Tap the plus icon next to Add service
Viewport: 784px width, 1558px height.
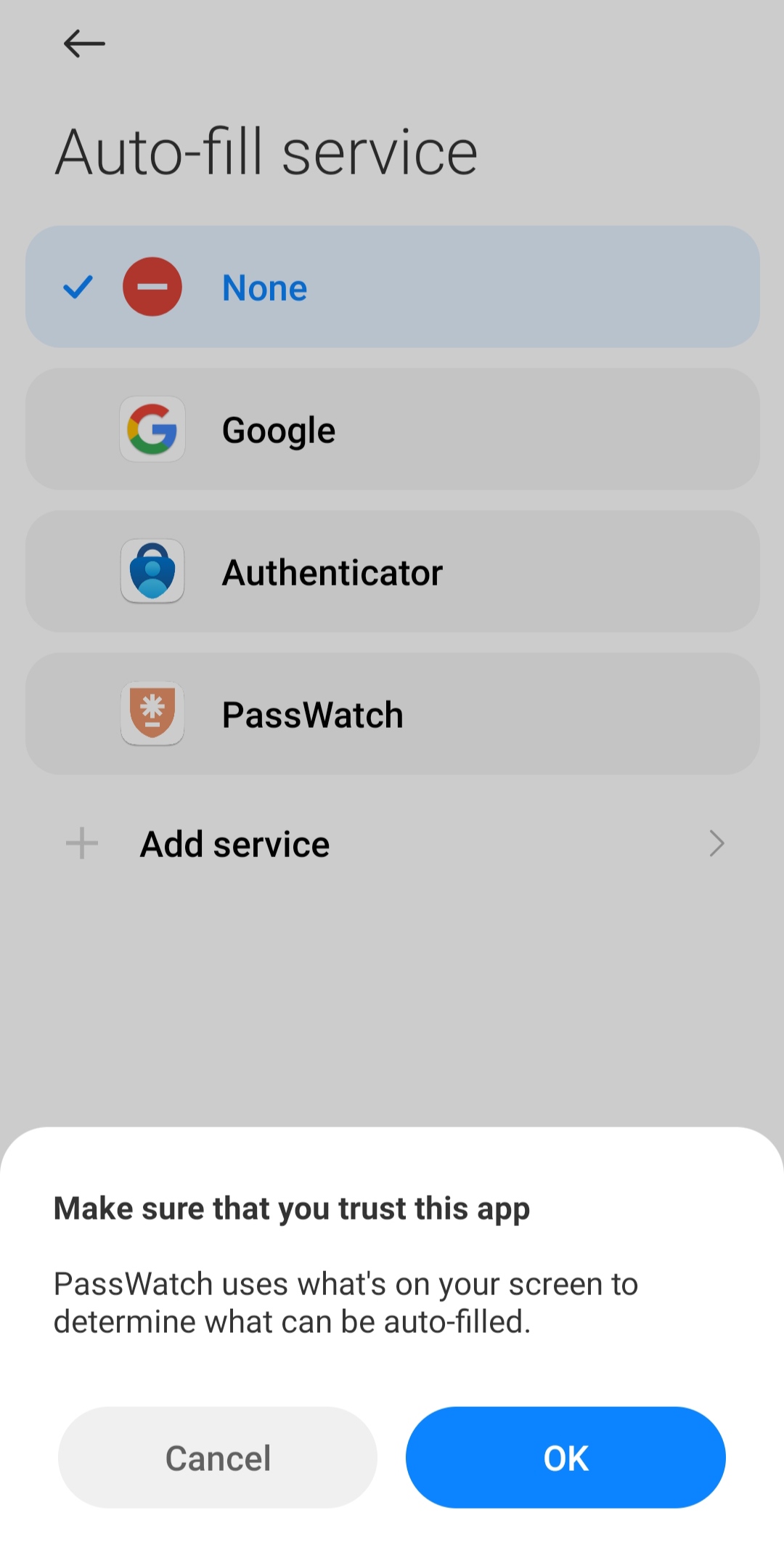(x=81, y=843)
